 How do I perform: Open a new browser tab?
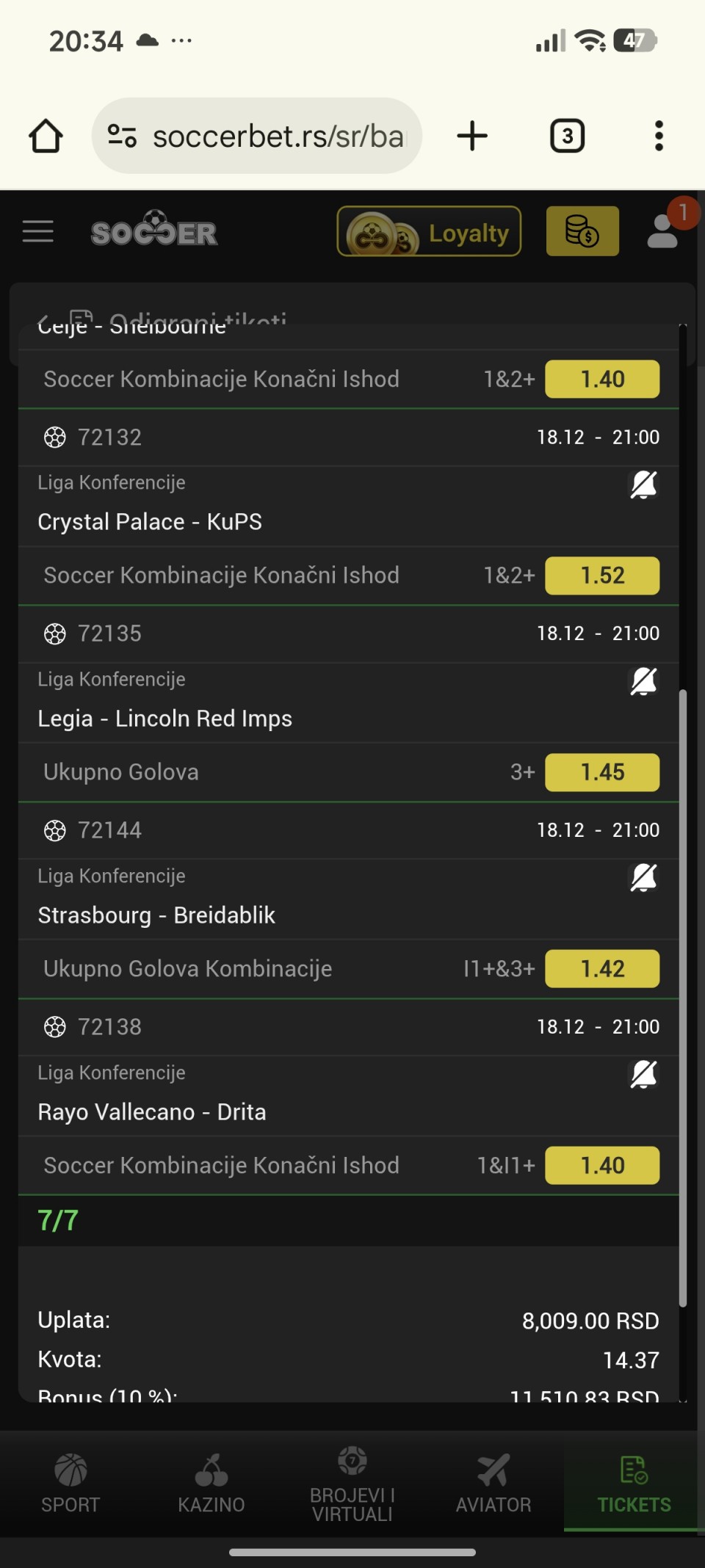coord(472,136)
